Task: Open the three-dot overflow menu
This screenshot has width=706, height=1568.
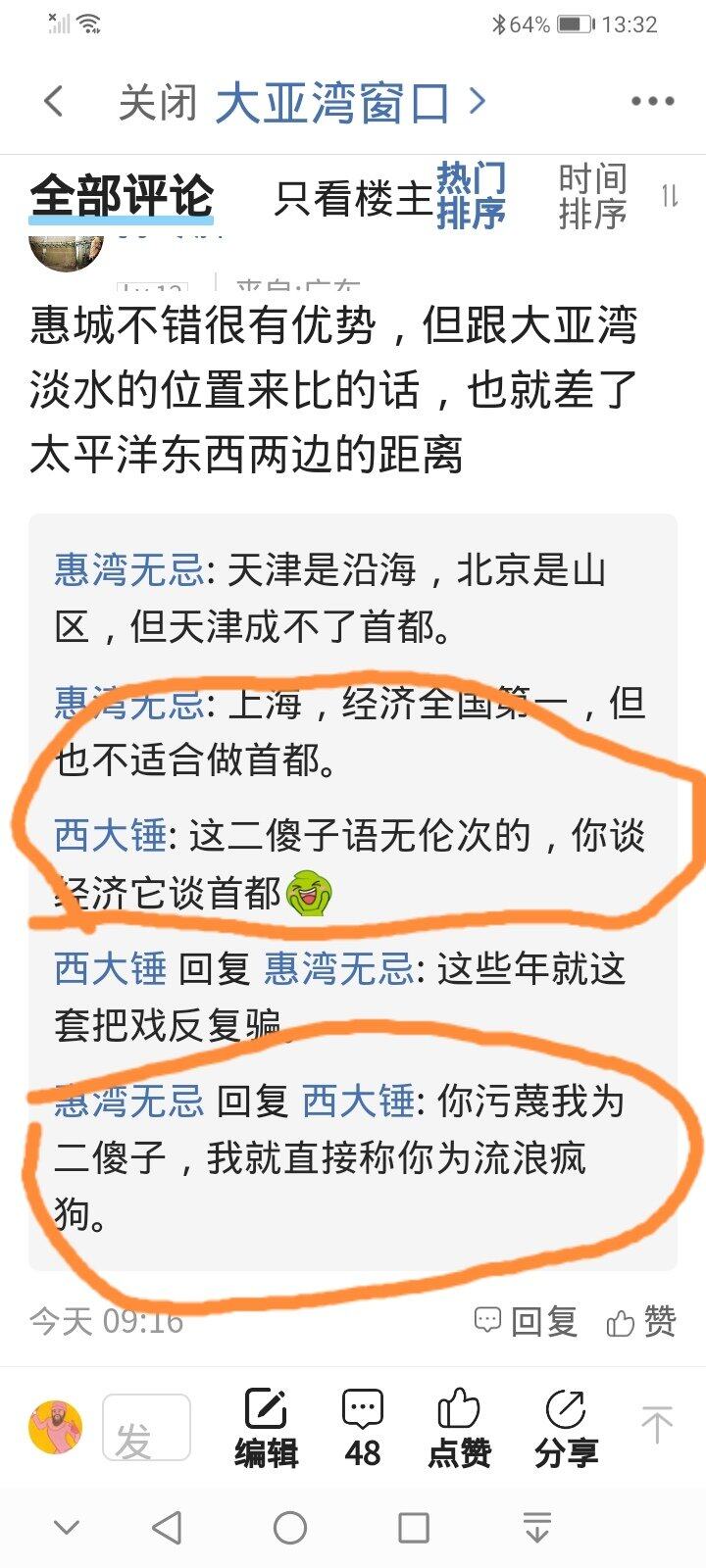Action: click(x=652, y=101)
